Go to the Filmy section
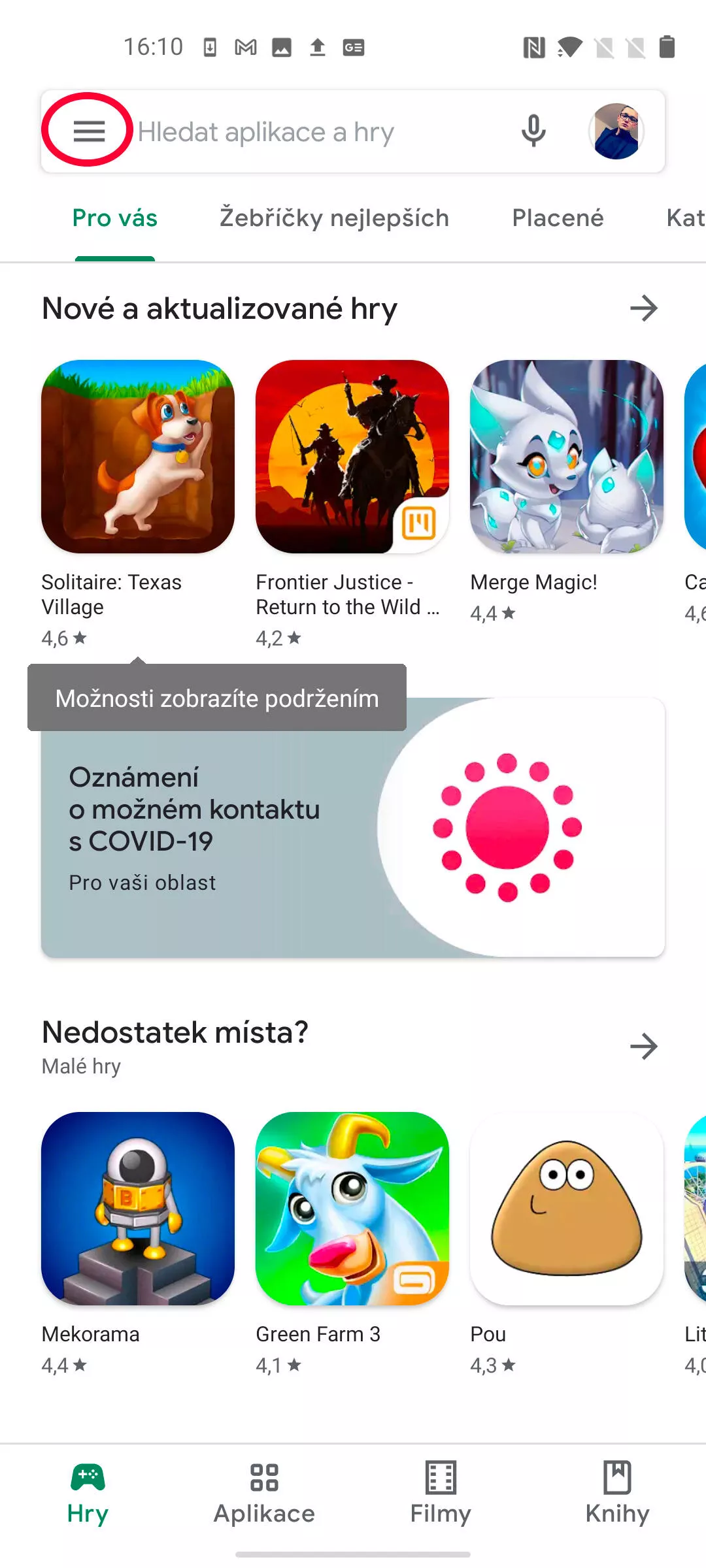This screenshot has width=706, height=1568. [x=441, y=1494]
